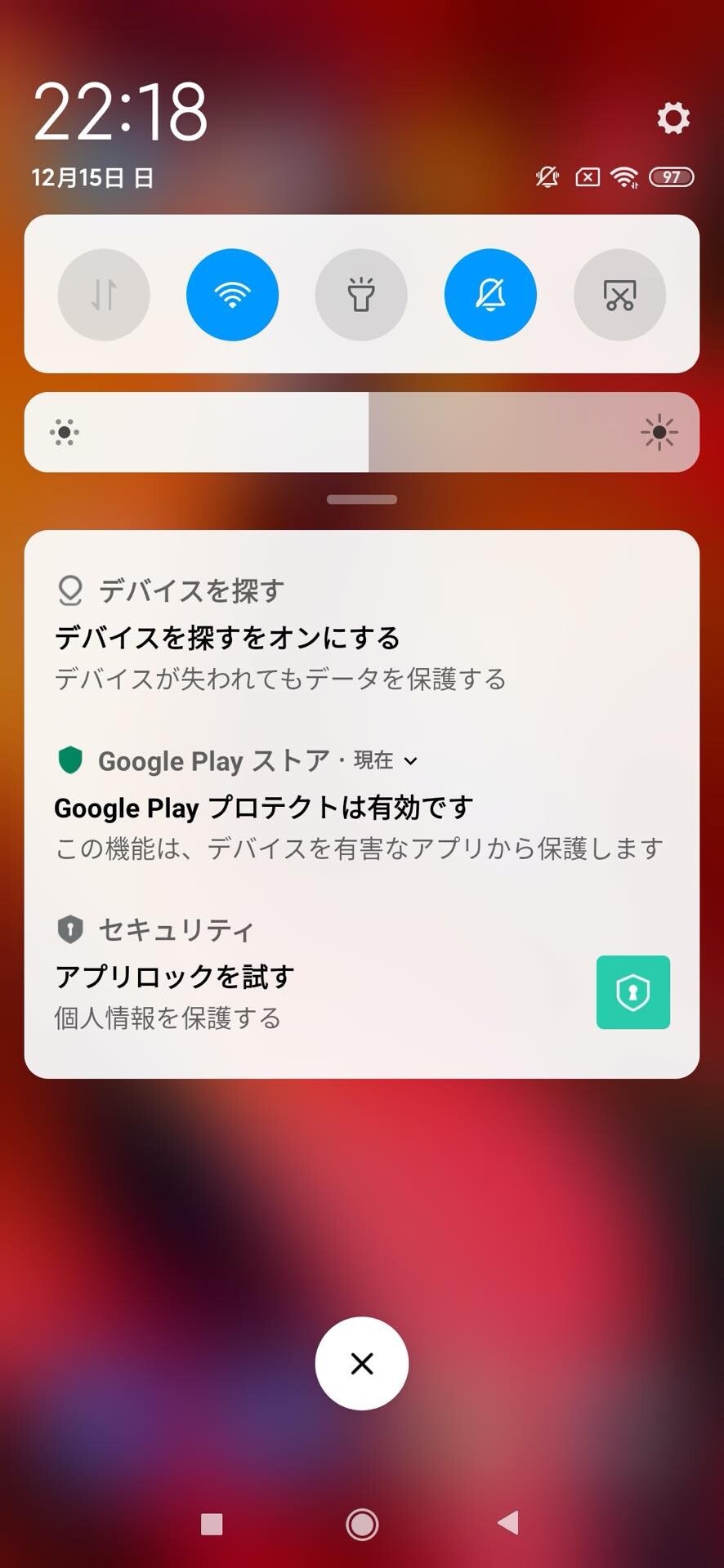Open settings via the gear icon
This screenshot has width=724, height=1568.
click(x=673, y=118)
